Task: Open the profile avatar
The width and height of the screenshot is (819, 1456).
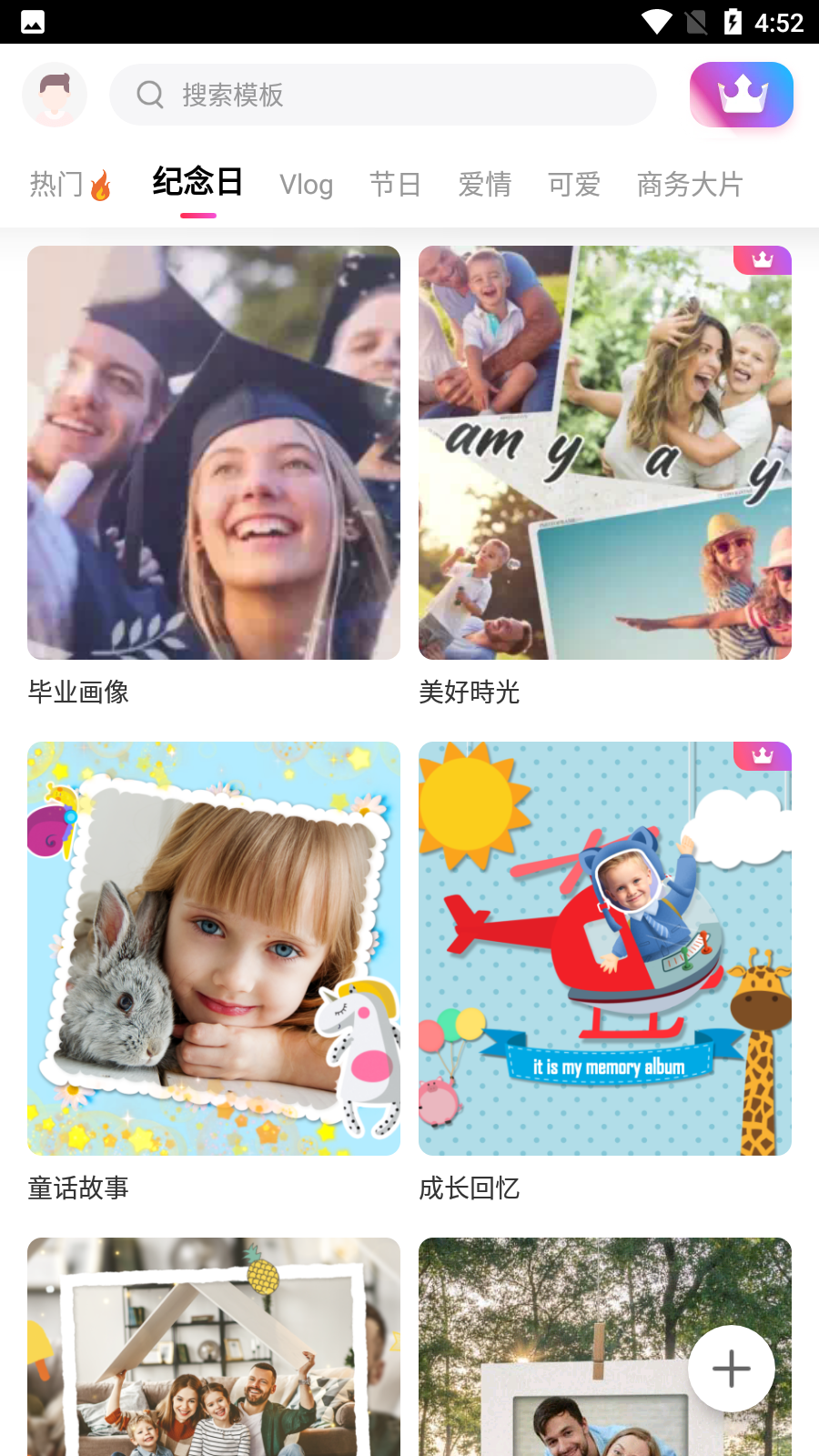Action: [55, 95]
